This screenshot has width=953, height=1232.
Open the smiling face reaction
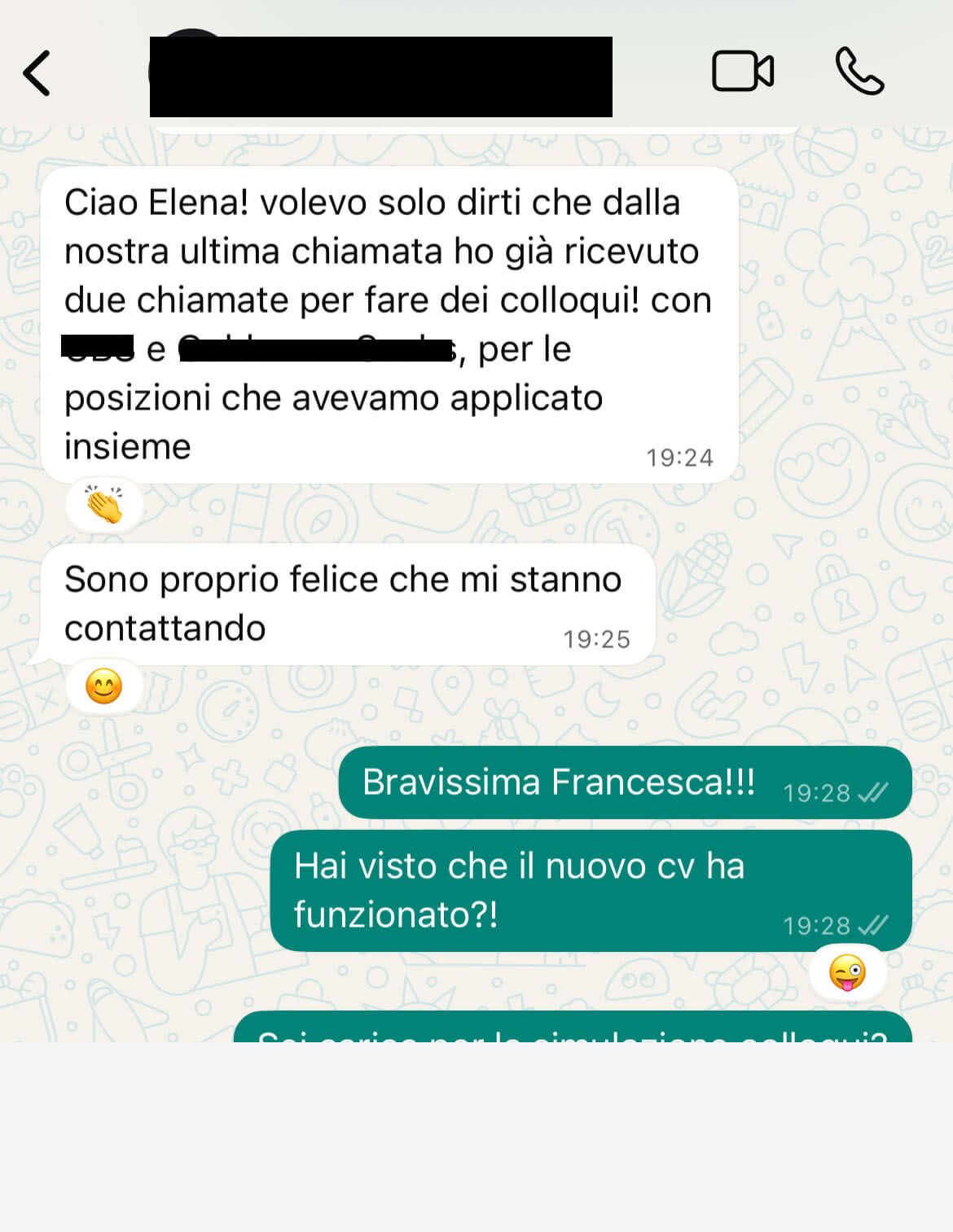[104, 686]
